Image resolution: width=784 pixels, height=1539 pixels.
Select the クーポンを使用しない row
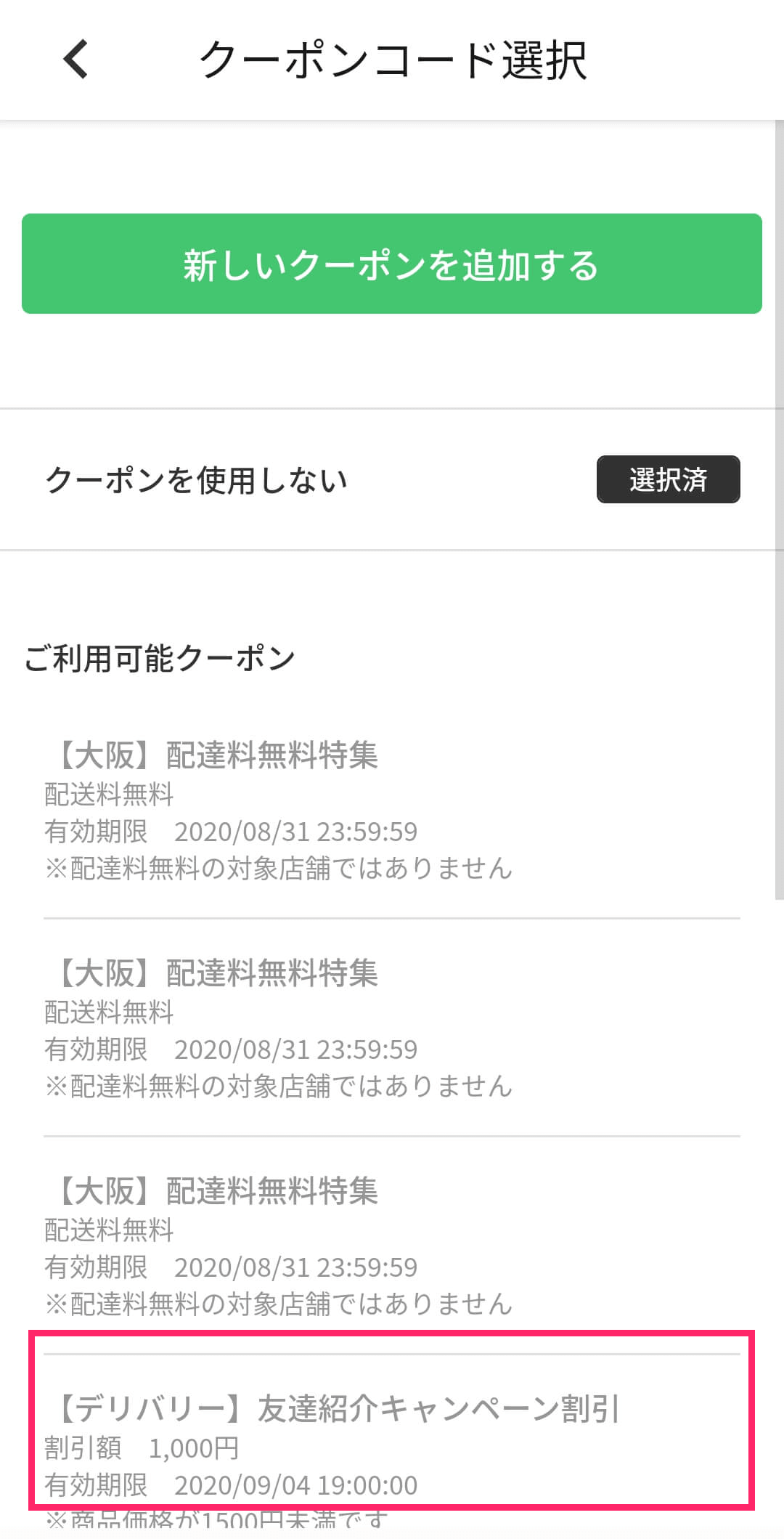[x=392, y=479]
